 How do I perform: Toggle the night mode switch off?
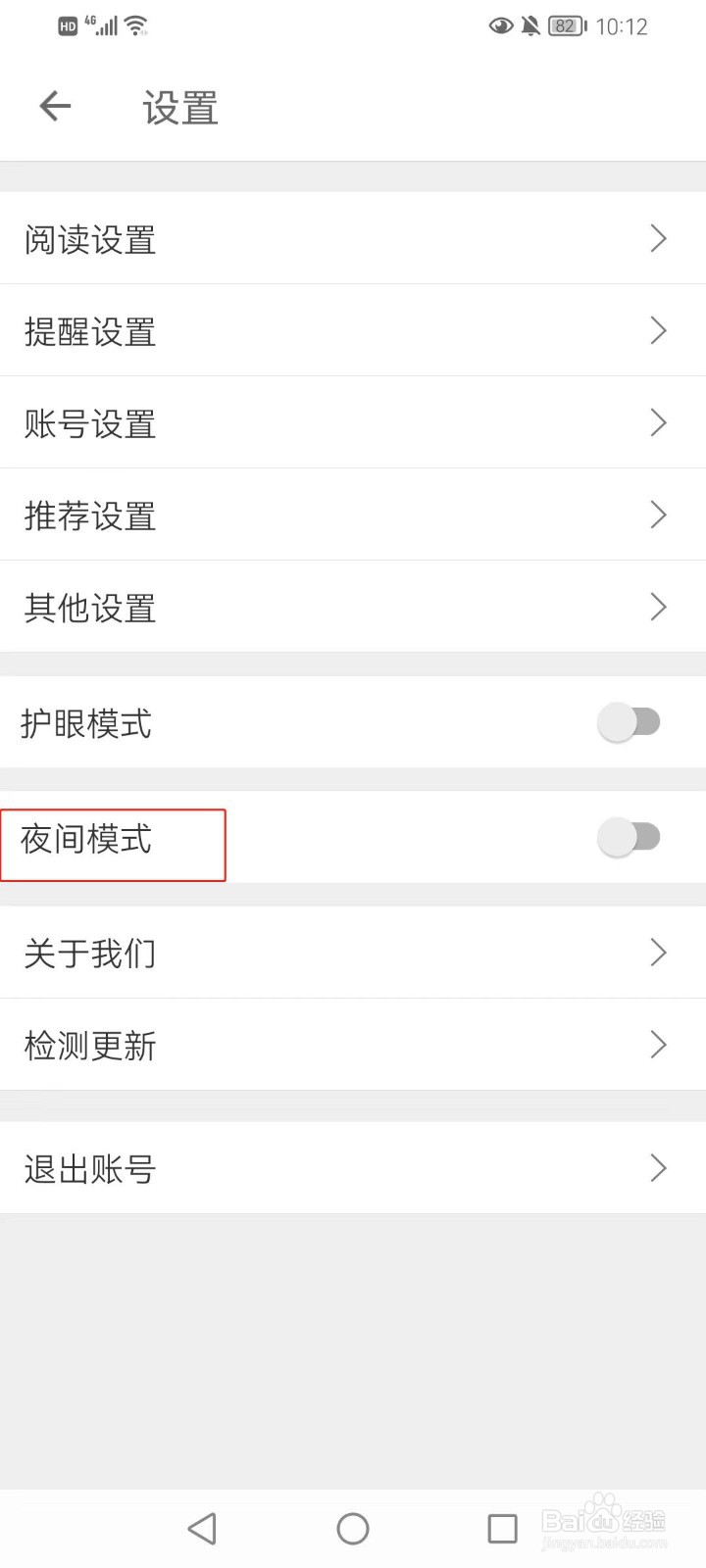[x=630, y=838]
